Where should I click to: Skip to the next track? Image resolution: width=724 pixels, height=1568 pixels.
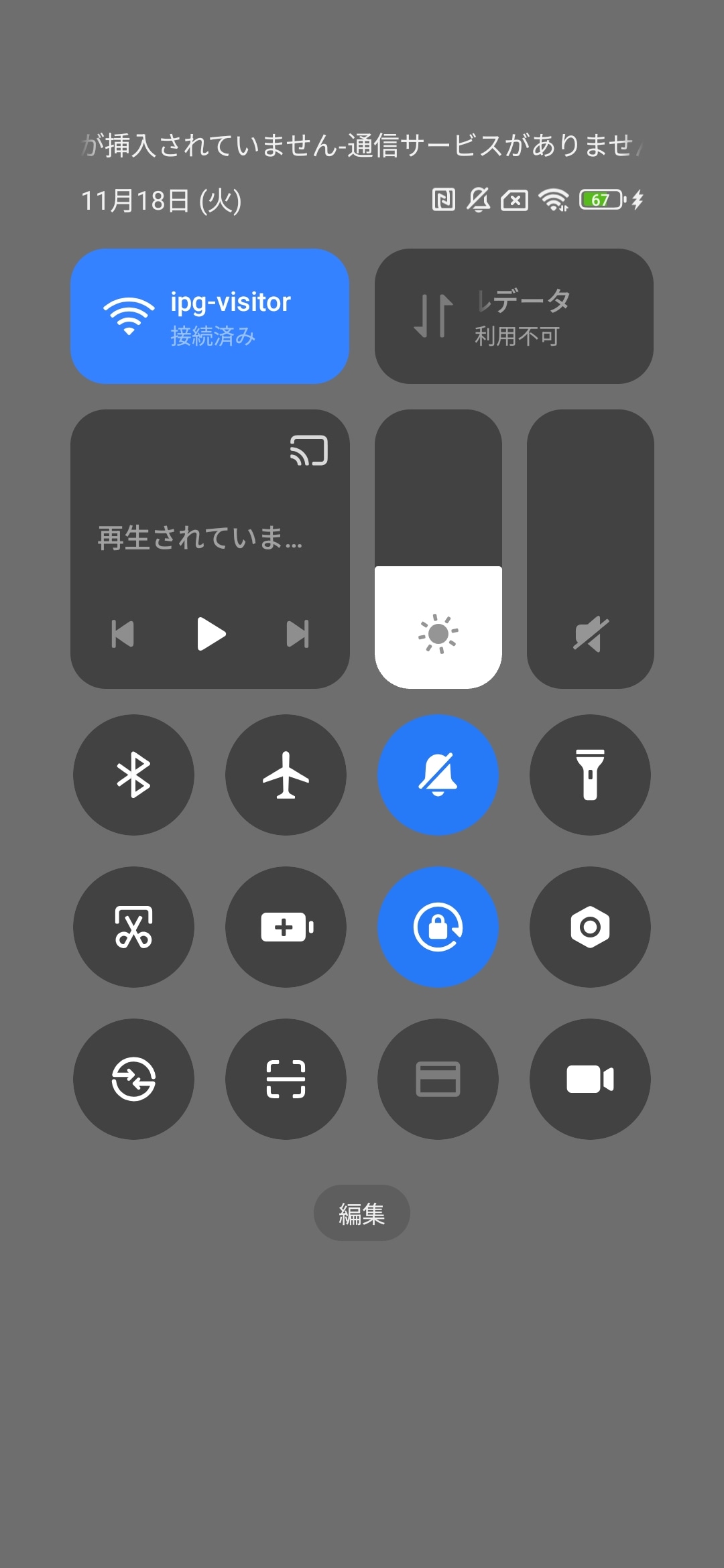pyautogui.click(x=298, y=634)
